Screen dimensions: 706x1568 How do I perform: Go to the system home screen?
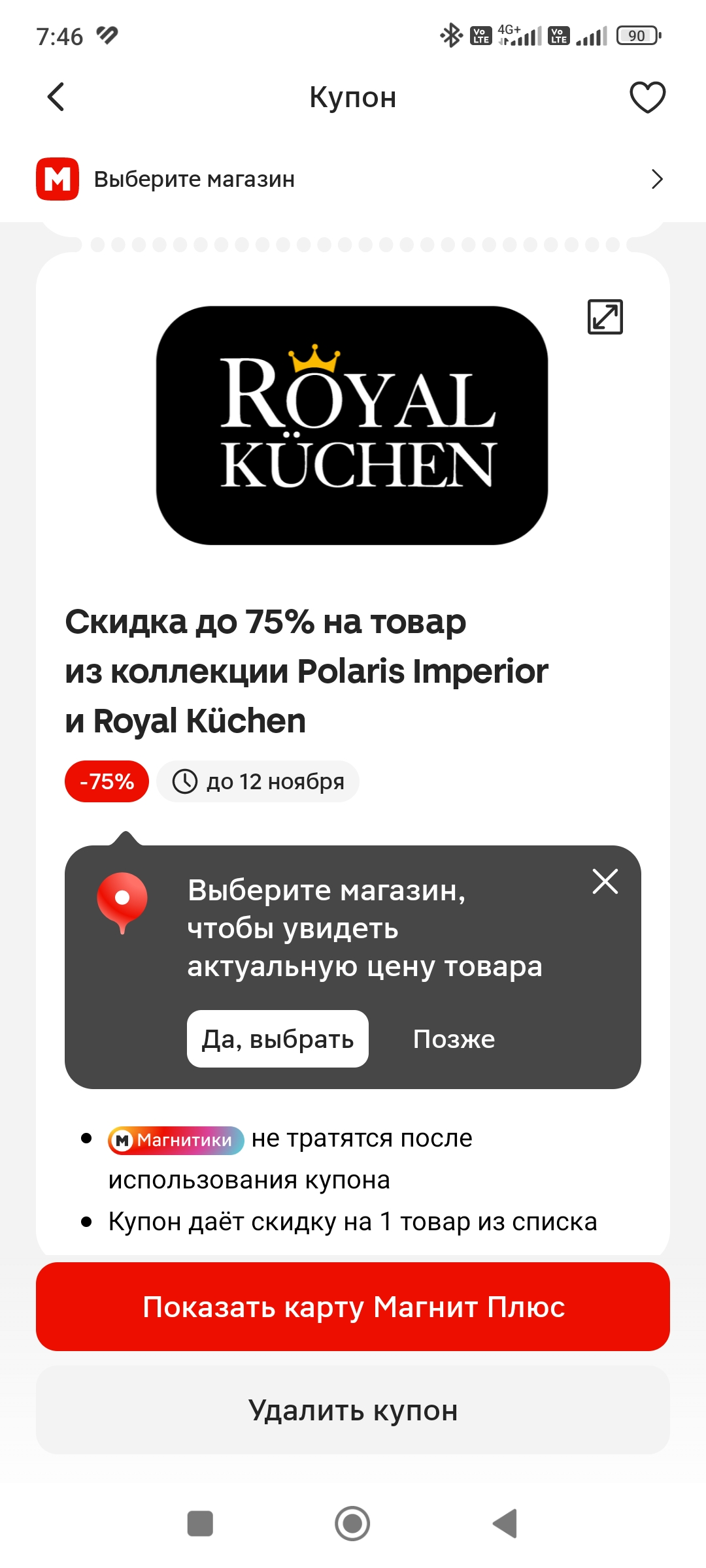[x=352, y=1524]
